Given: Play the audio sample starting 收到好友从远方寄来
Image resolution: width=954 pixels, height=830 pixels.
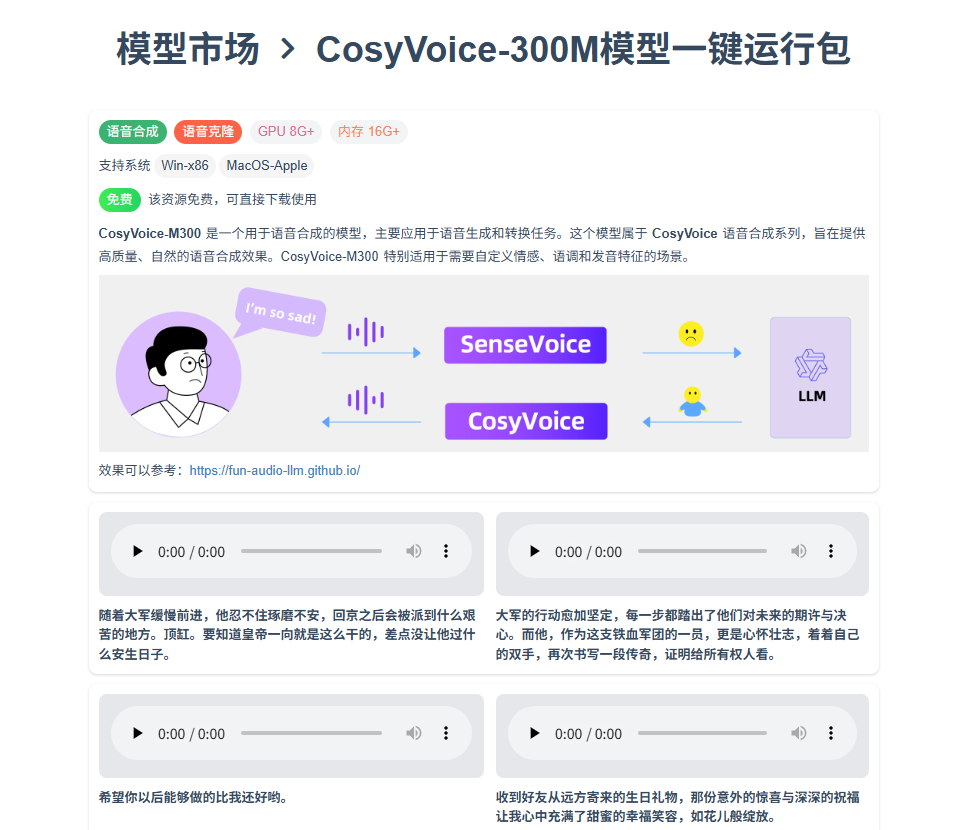Looking at the screenshot, I should [535, 733].
